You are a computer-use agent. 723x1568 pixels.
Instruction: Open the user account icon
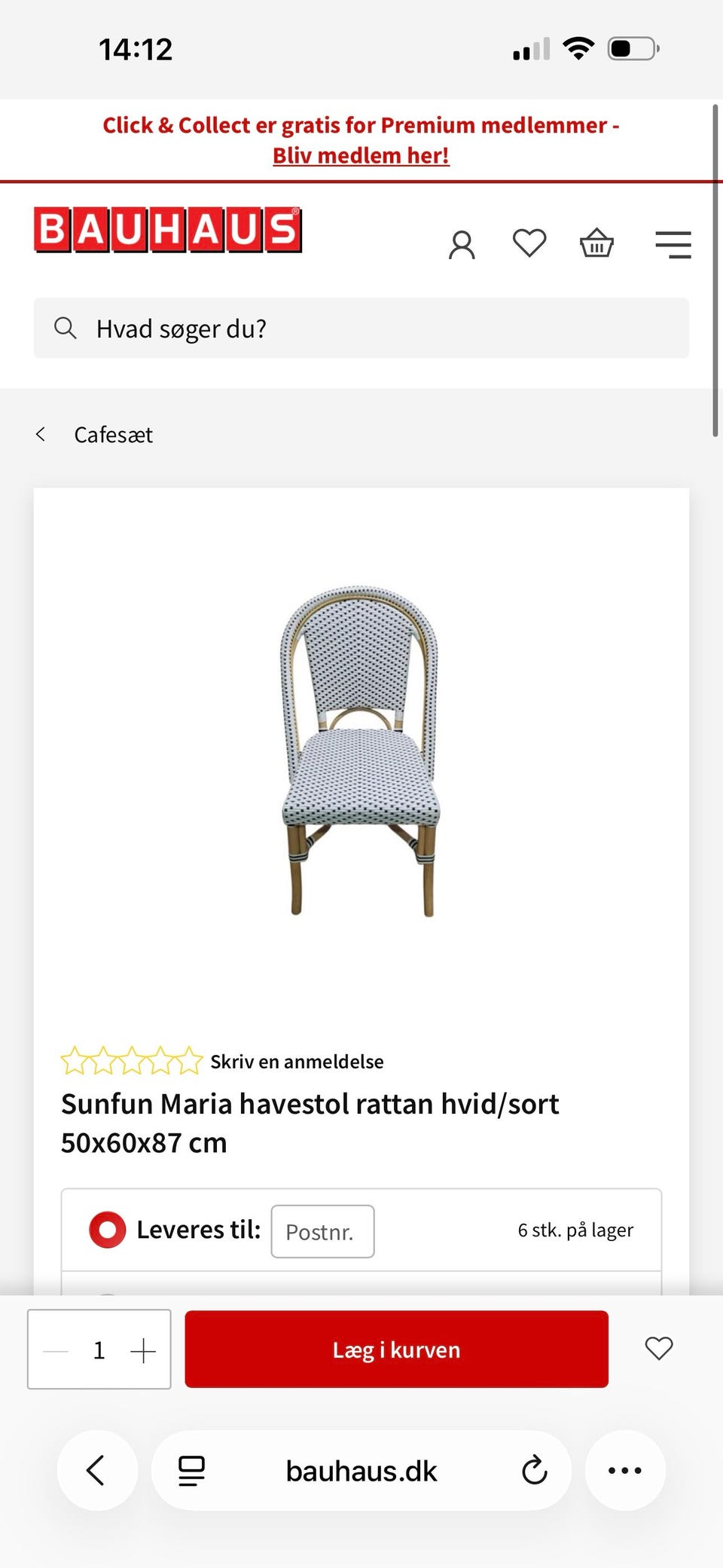pyautogui.click(x=462, y=245)
